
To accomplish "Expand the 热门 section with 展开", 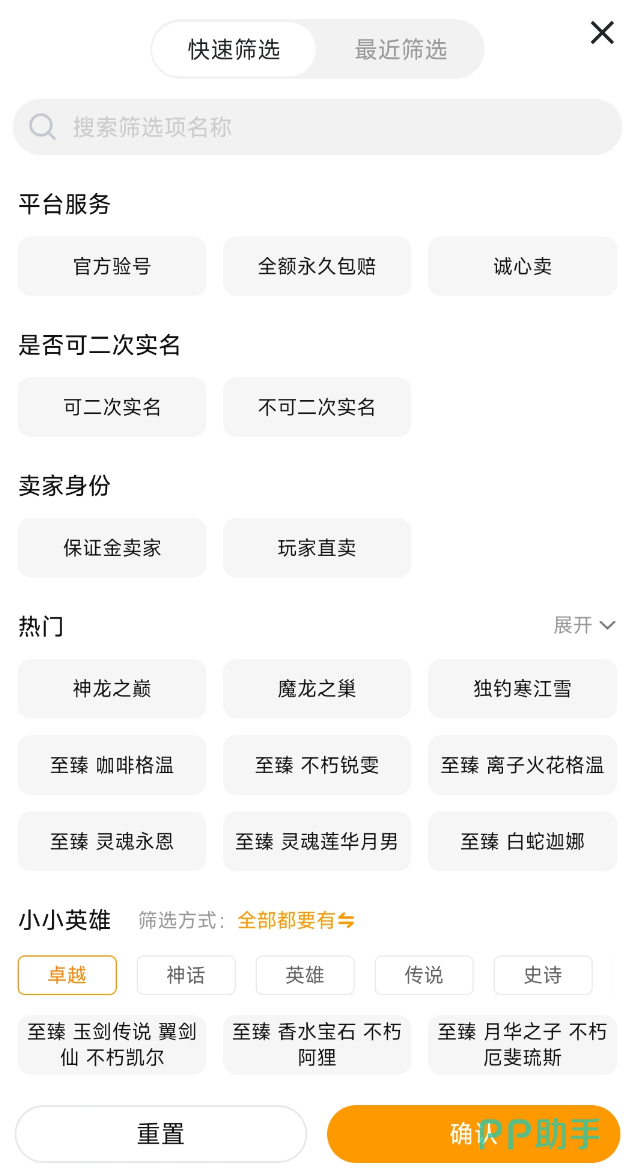I will pyautogui.click(x=584, y=625).
